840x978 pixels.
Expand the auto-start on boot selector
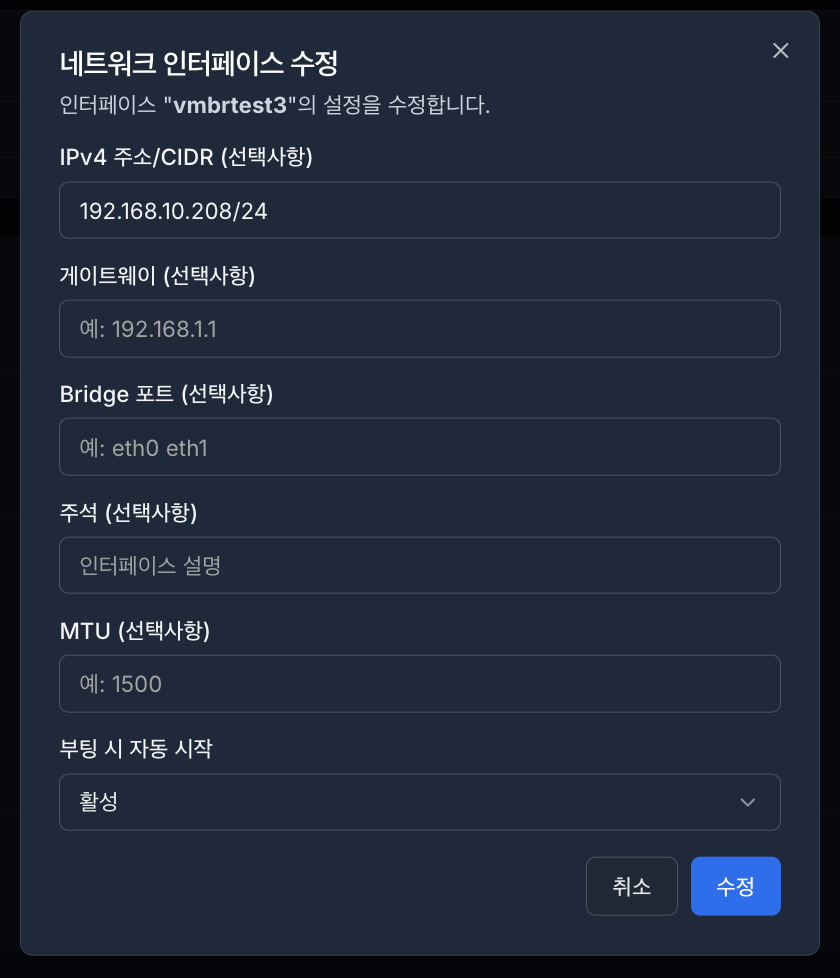click(420, 802)
